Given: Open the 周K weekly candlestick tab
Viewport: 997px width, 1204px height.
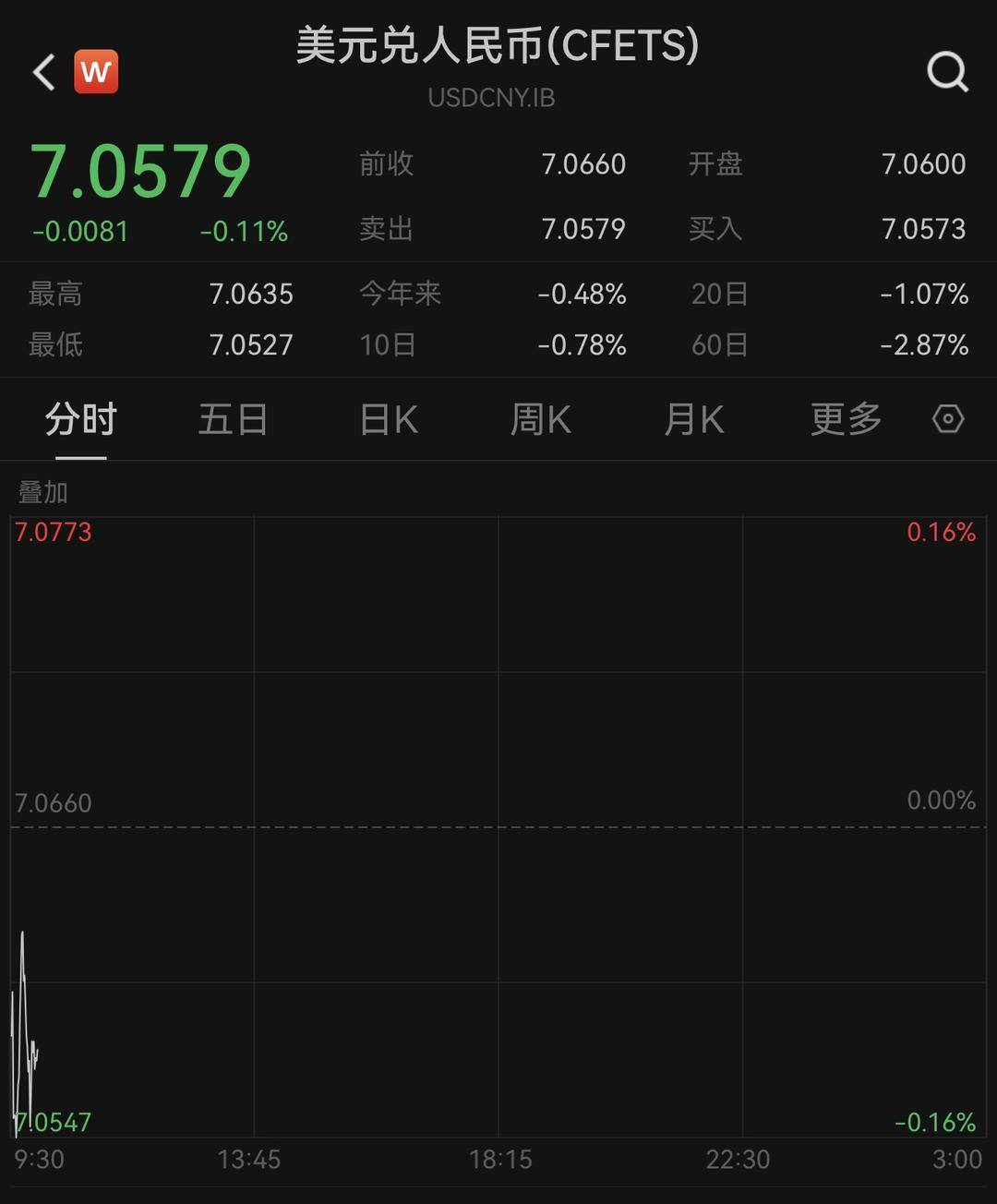Looking at the screenshot, I should [541, 420].
